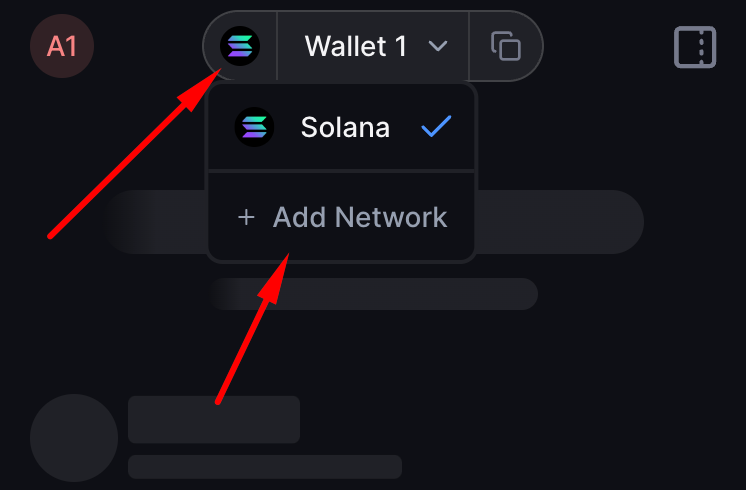746x490 pixels.
Task: Choose Add Network
Action: point(341,217)
